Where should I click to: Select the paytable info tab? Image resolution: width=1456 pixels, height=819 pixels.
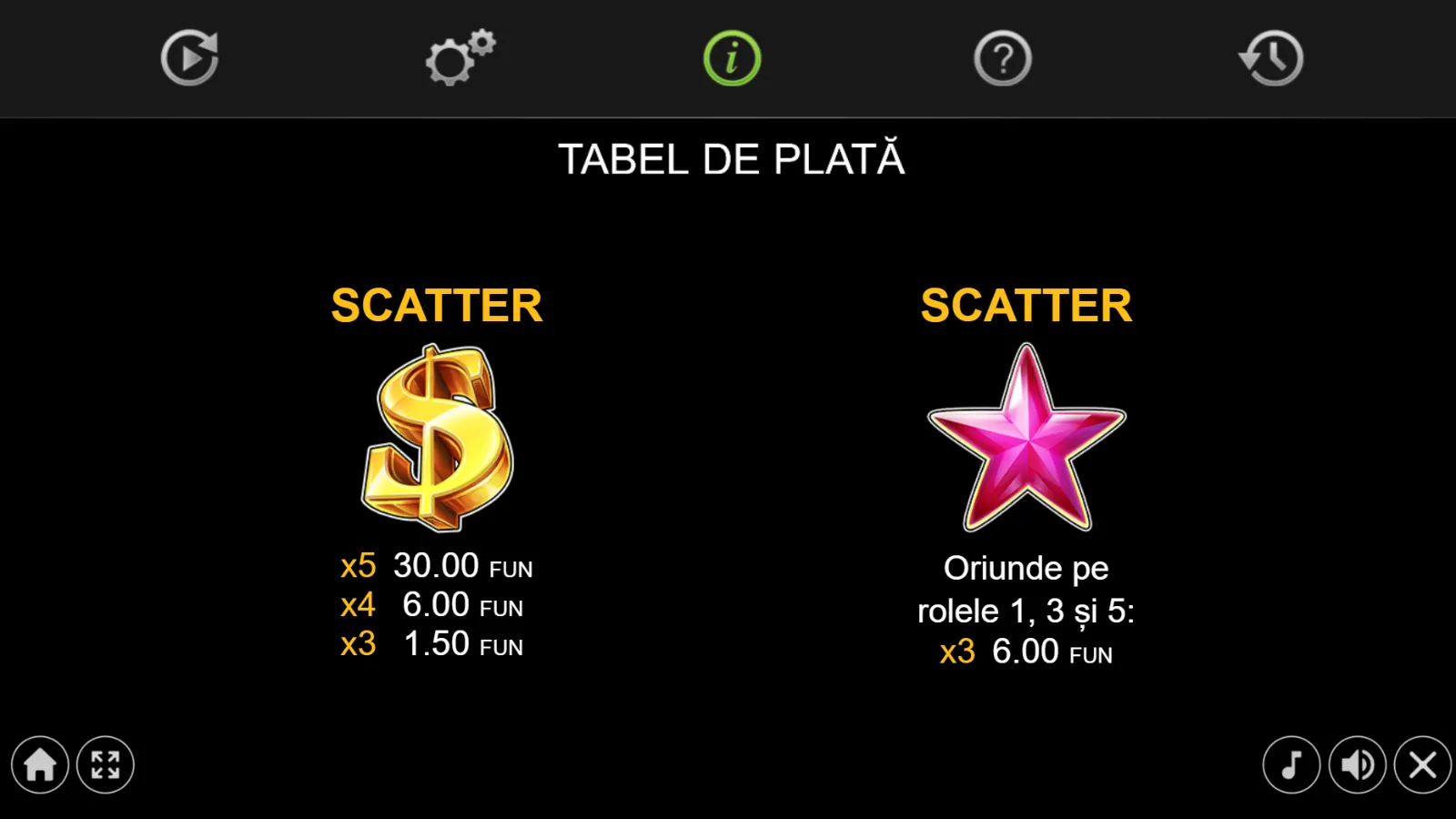point(732,58)
